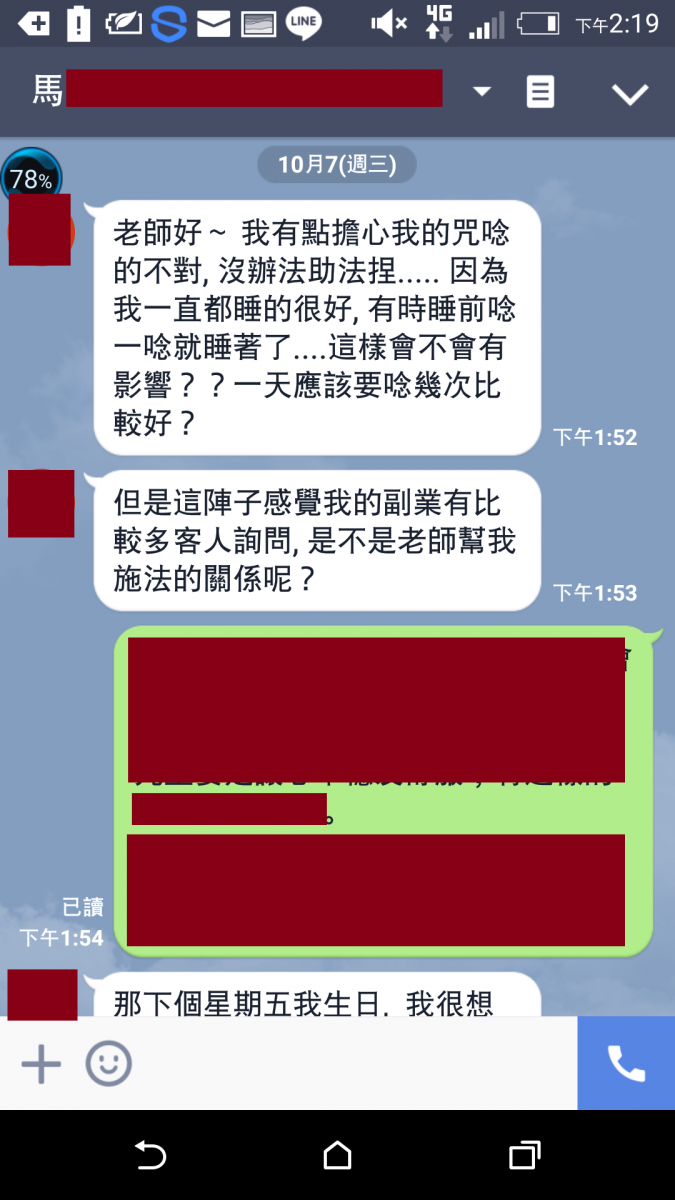The height and width of the screenshot is (1200, 675).
Task: Open the recent apps view
Action: pos(524,1156)
